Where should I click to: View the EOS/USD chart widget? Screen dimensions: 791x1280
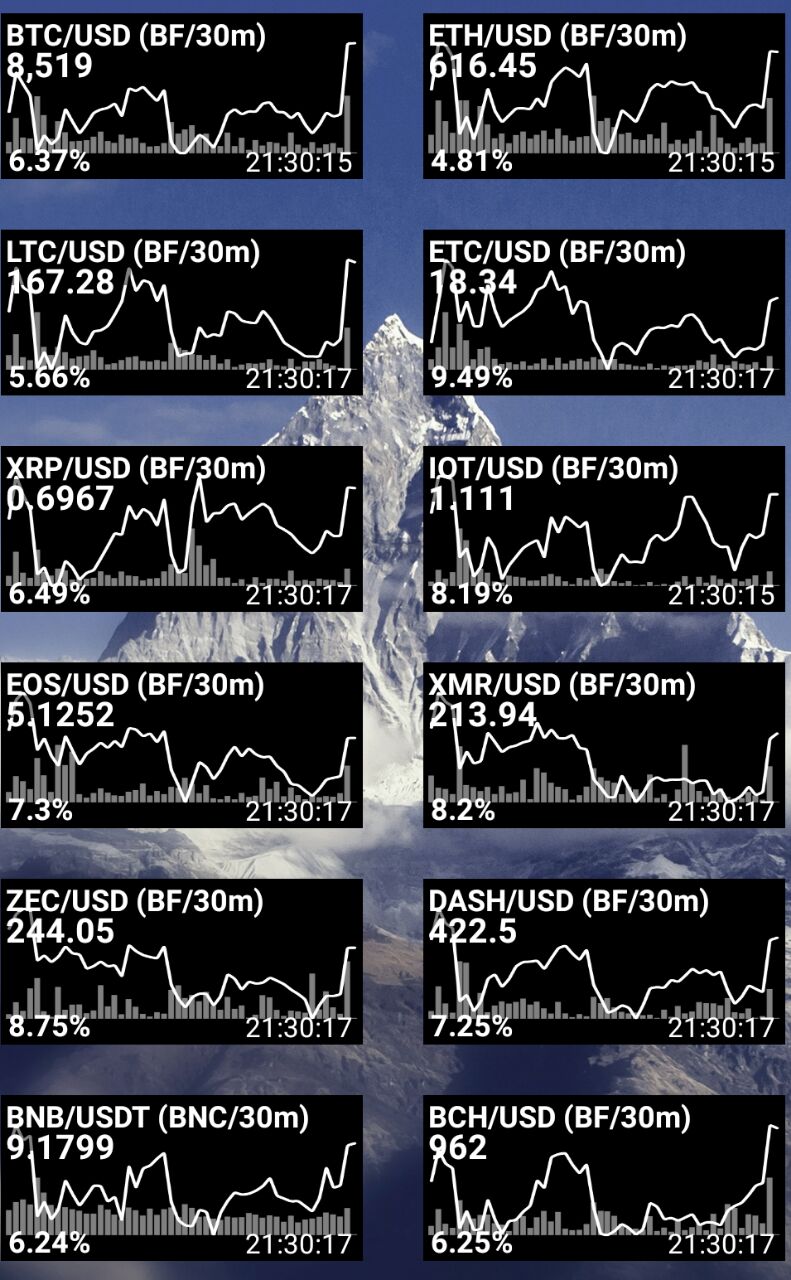pyautogui.click(x=183, y=745)
